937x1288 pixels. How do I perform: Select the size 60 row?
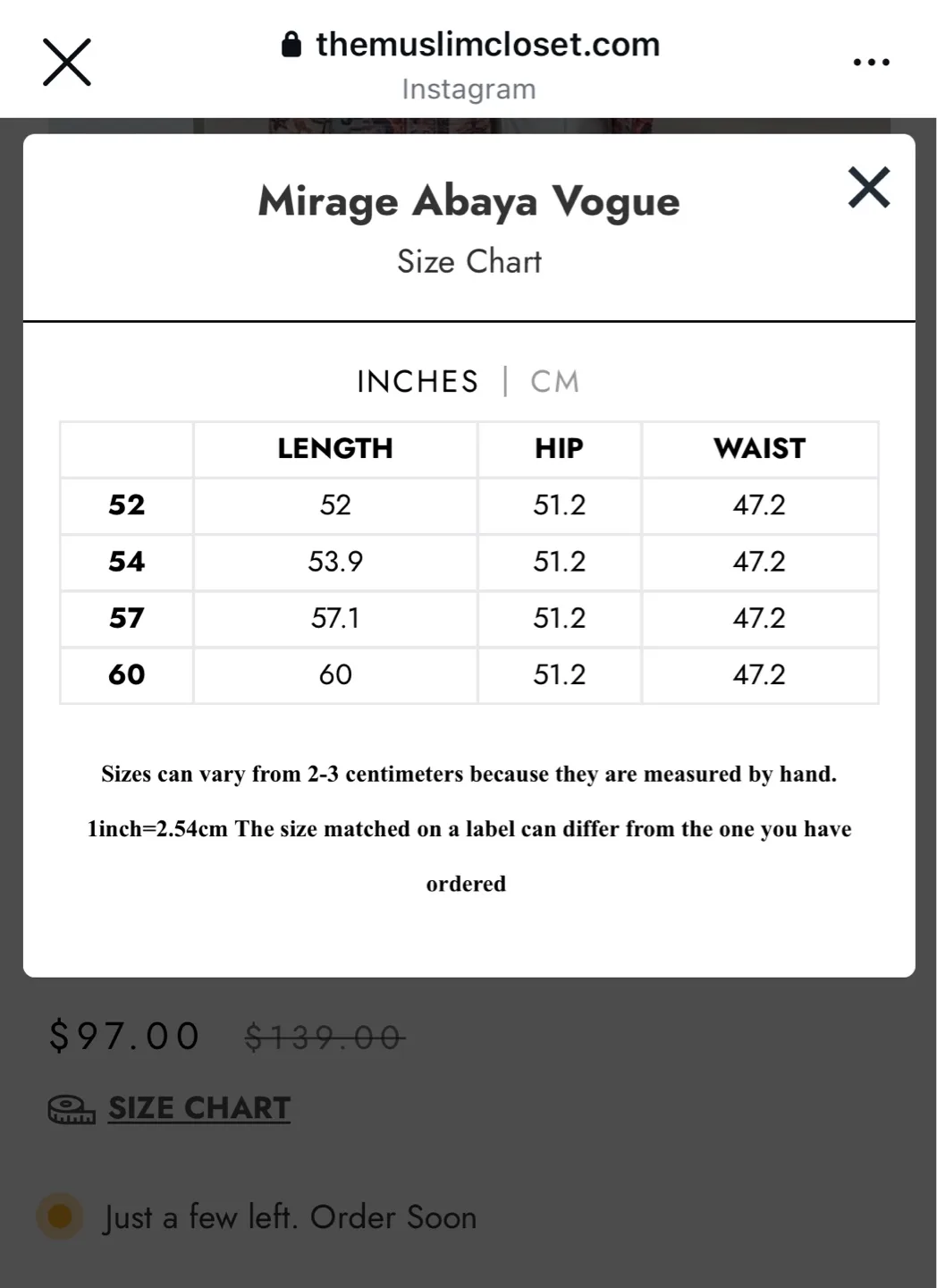pyautogui.click(x=126, y=675)
